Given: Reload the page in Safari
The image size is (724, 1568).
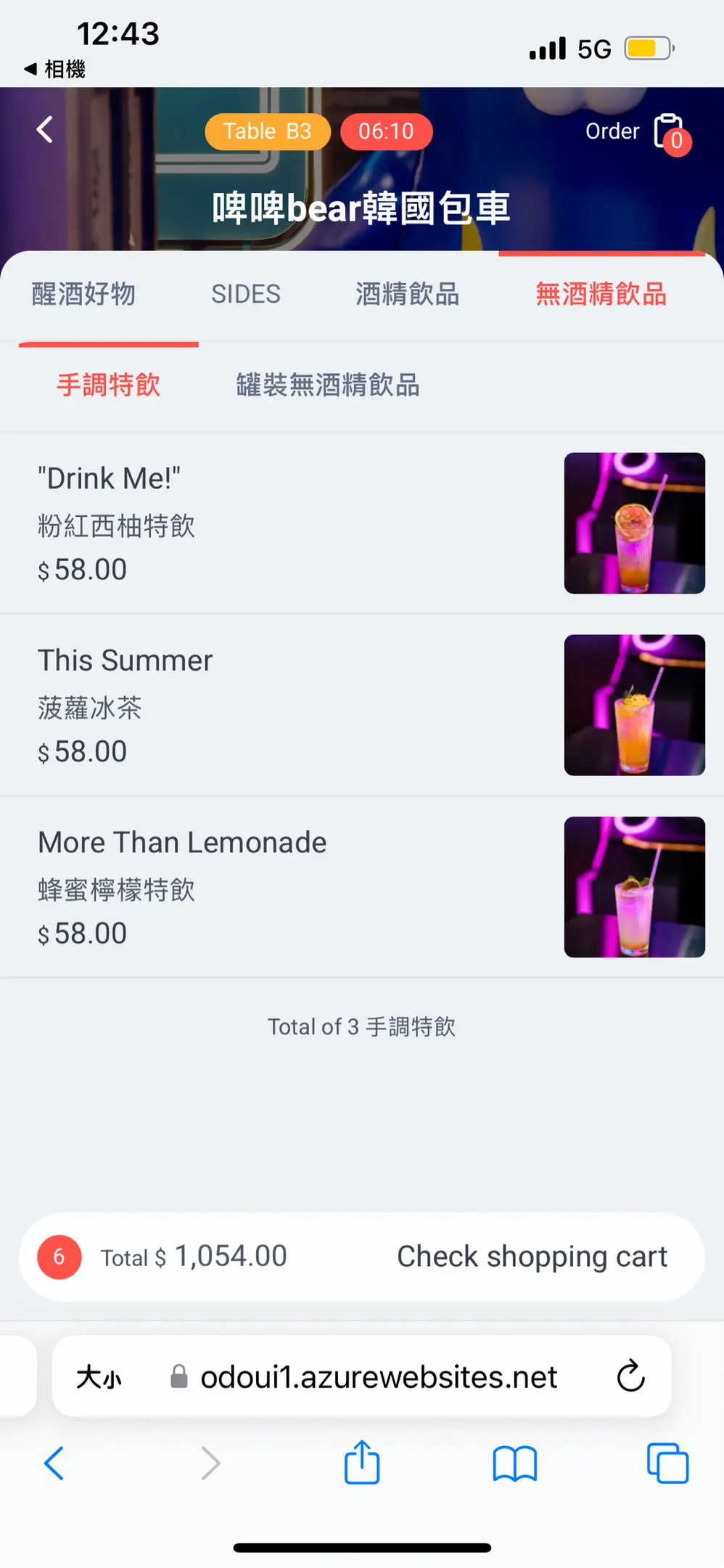Looking at the screenshot, I should tap(630, 1376).
